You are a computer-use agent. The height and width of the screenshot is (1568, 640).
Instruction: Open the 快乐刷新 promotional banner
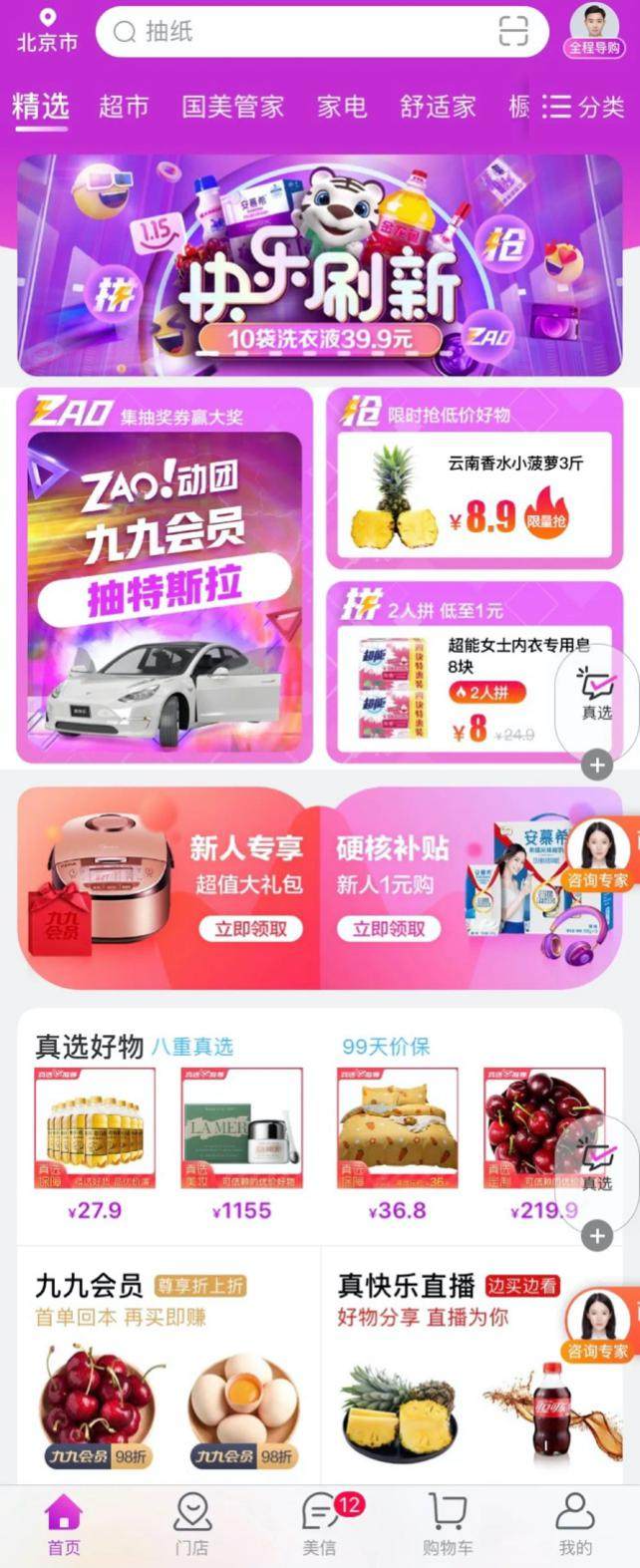click(319, 266)
